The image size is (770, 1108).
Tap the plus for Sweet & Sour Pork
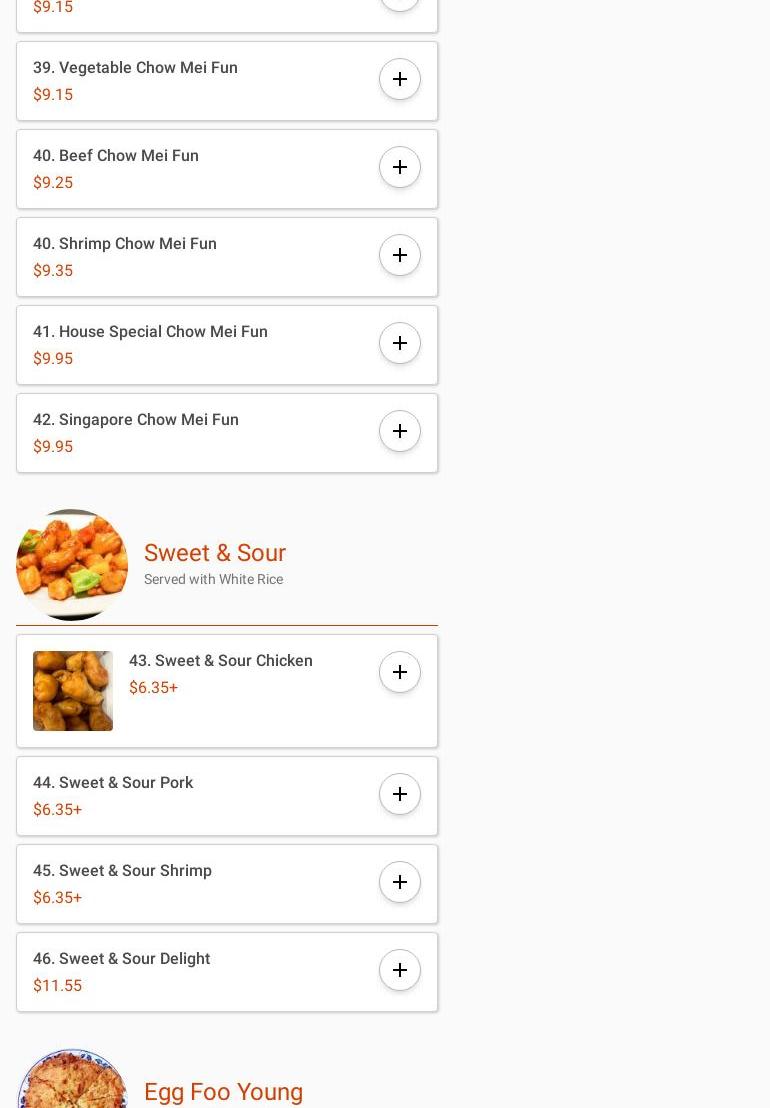click(x=400, y=794)
